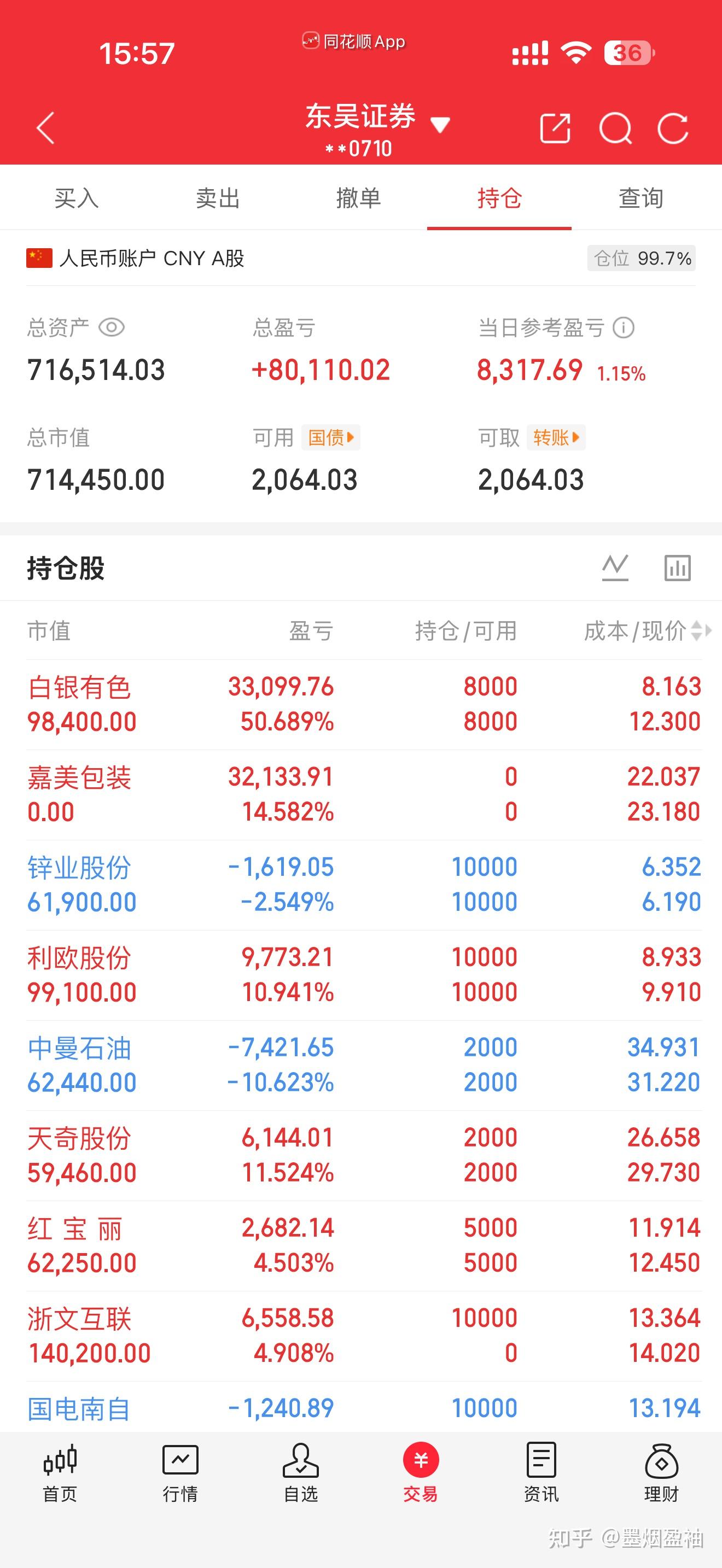Viewport: 722px width, 1568px height.
Task: Refresh the account page
Action: (673, 128)
